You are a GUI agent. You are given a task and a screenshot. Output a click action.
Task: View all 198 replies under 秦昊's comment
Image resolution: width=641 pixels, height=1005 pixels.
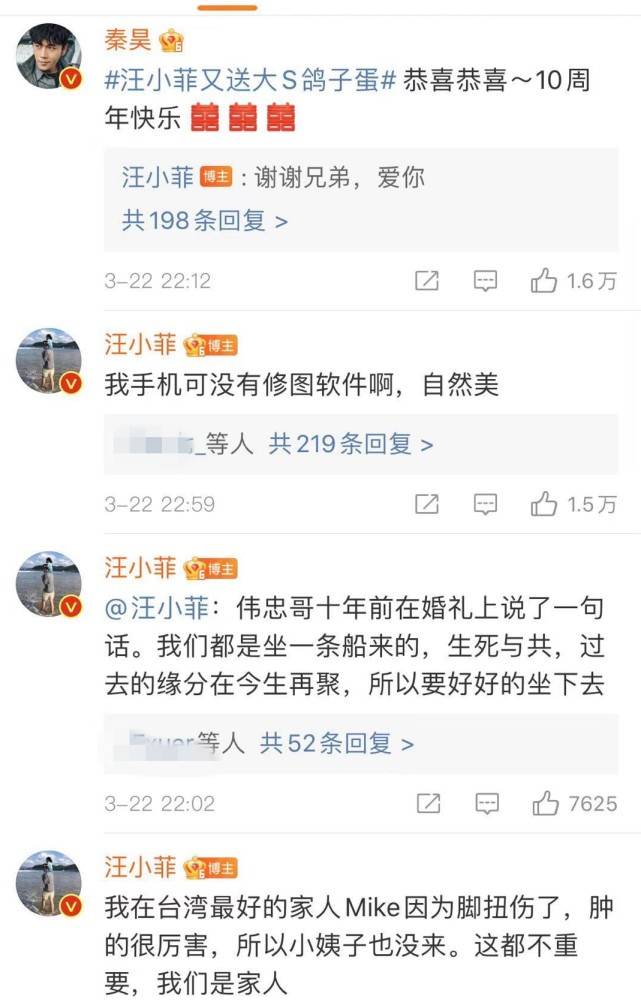tap(205, 220)
